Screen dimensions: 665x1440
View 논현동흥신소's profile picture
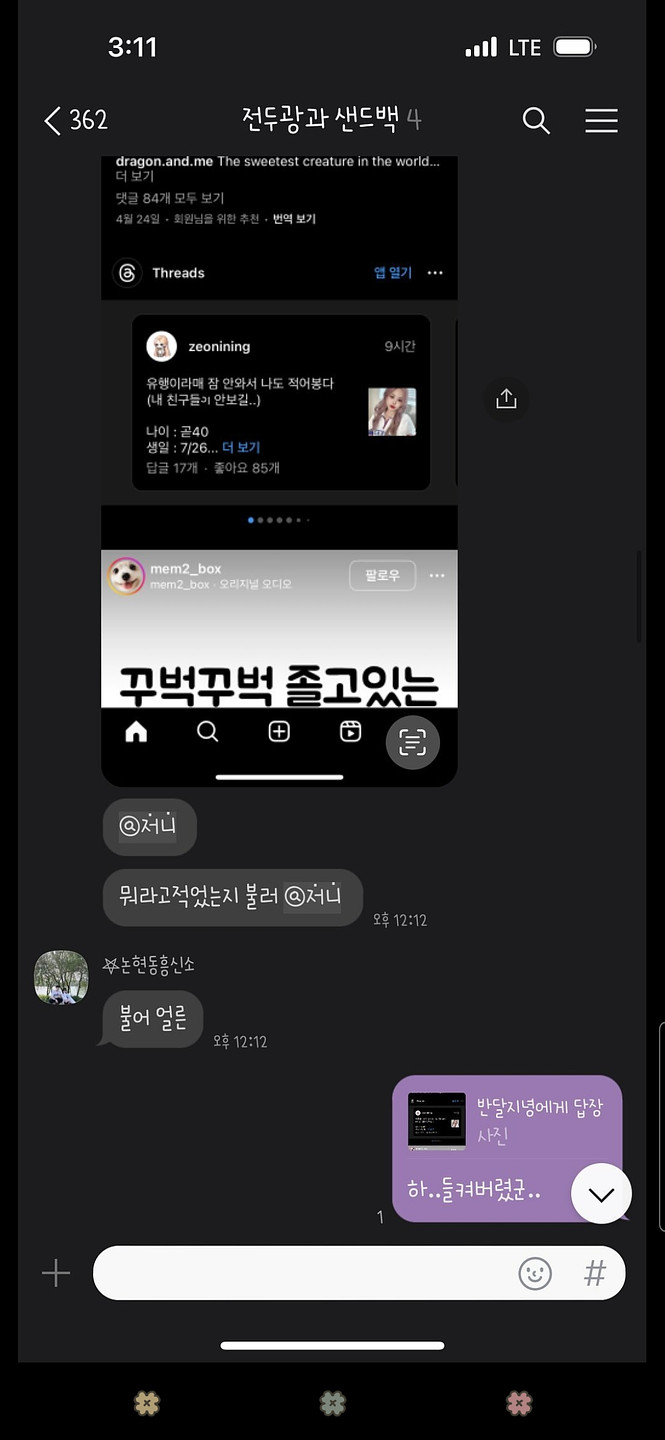61,977
